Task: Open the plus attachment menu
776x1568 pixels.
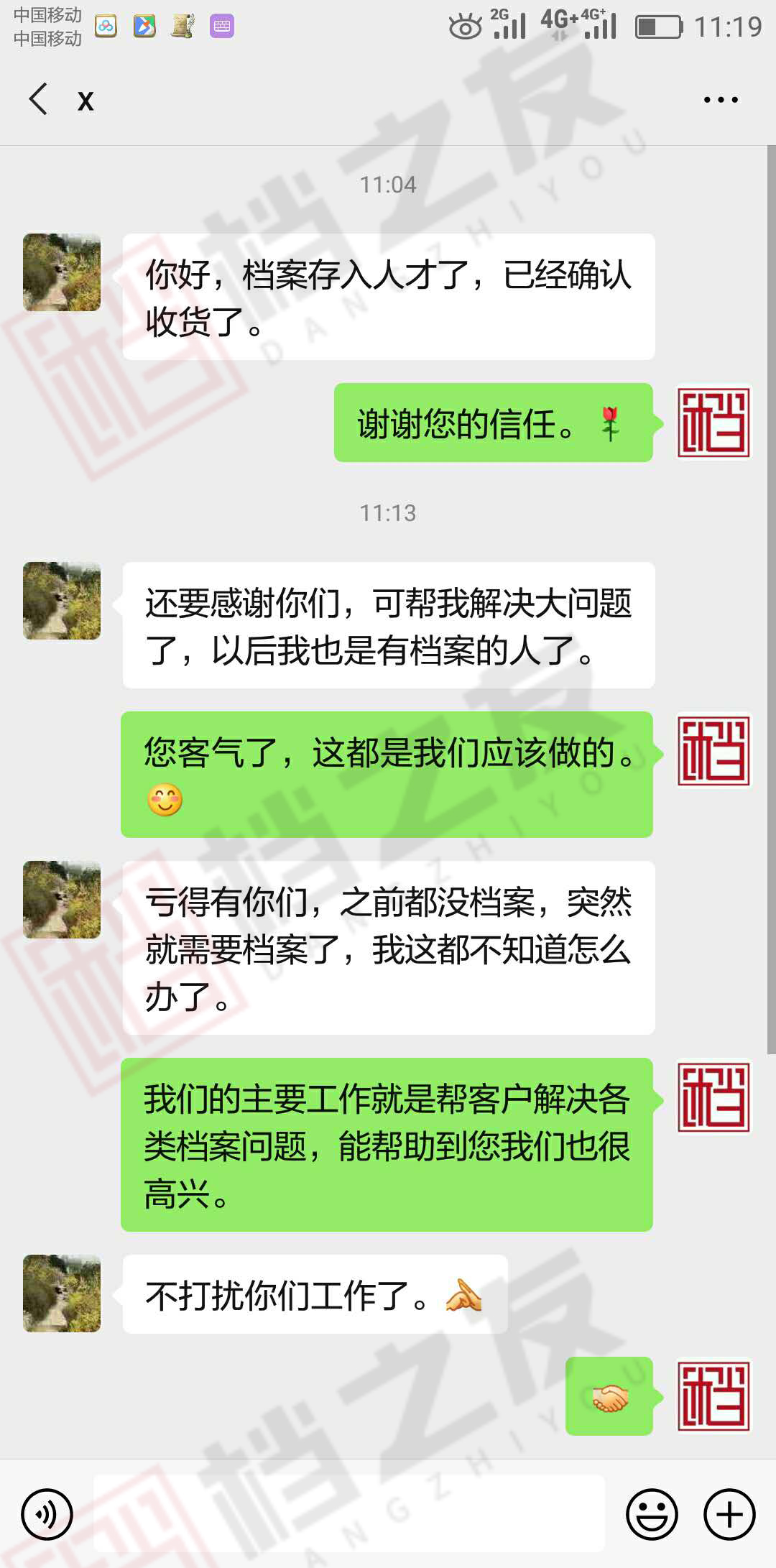Action: coord(729,1514)
